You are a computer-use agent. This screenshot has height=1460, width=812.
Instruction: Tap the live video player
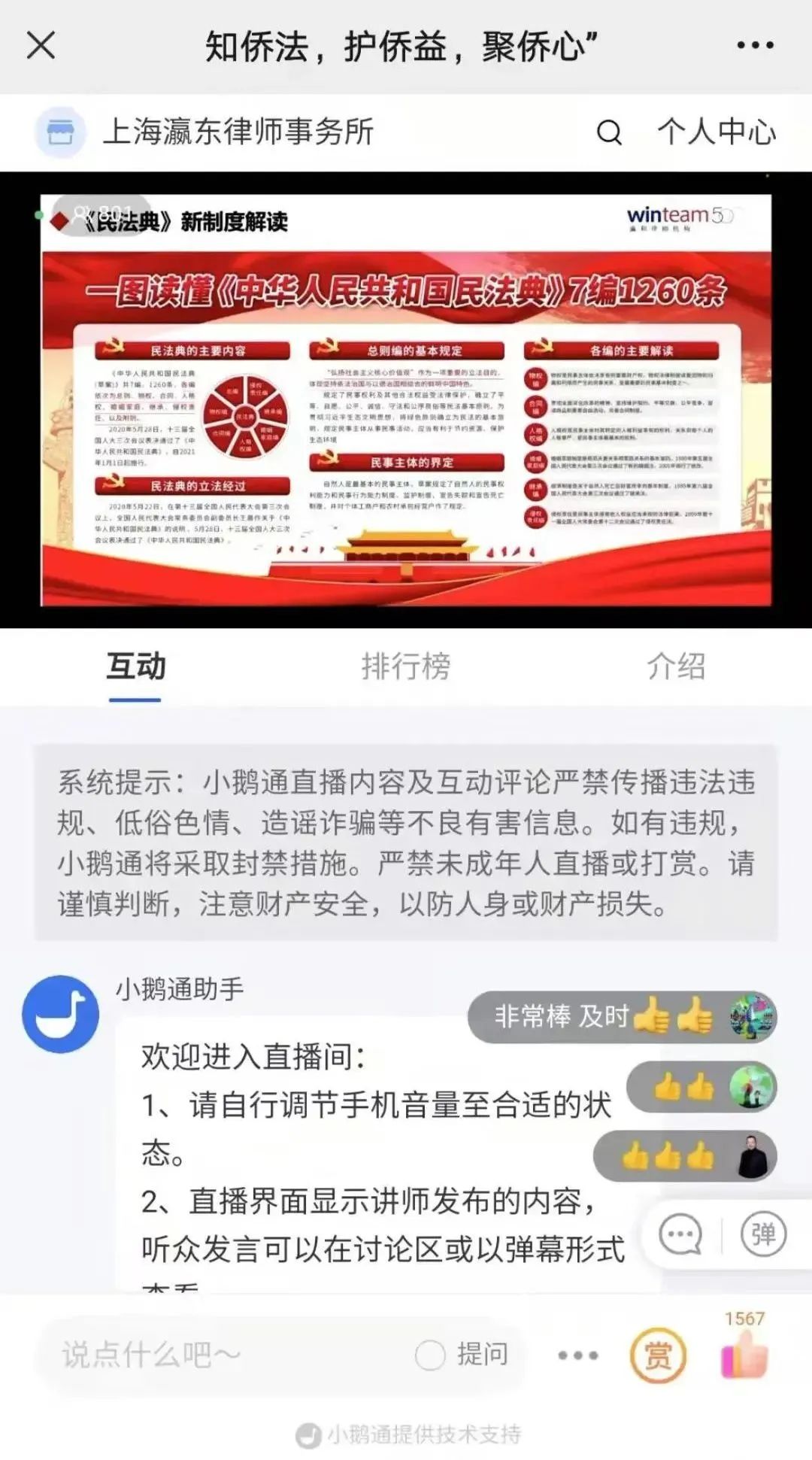(406, 400)
